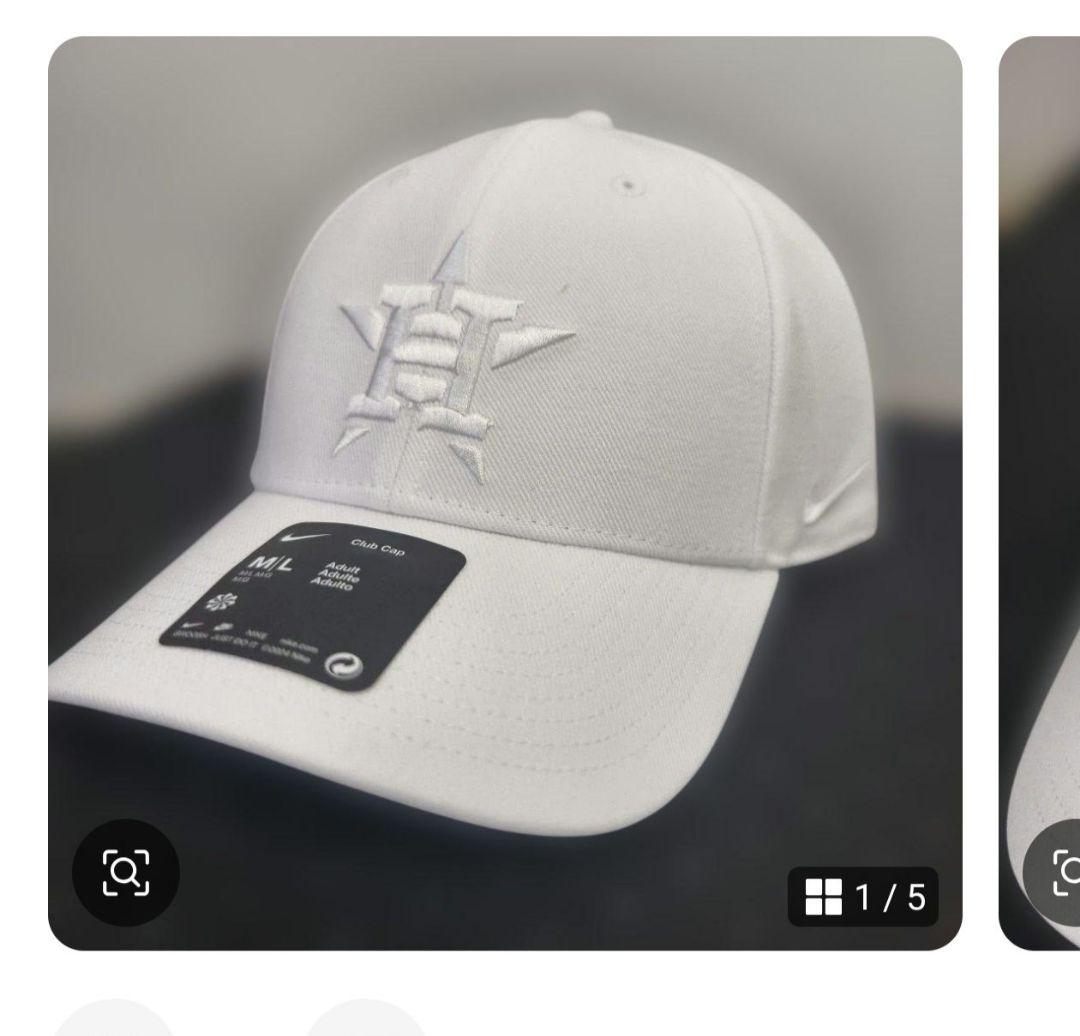Open the image gallery grid 1 / 5

(x=862, y=897)
